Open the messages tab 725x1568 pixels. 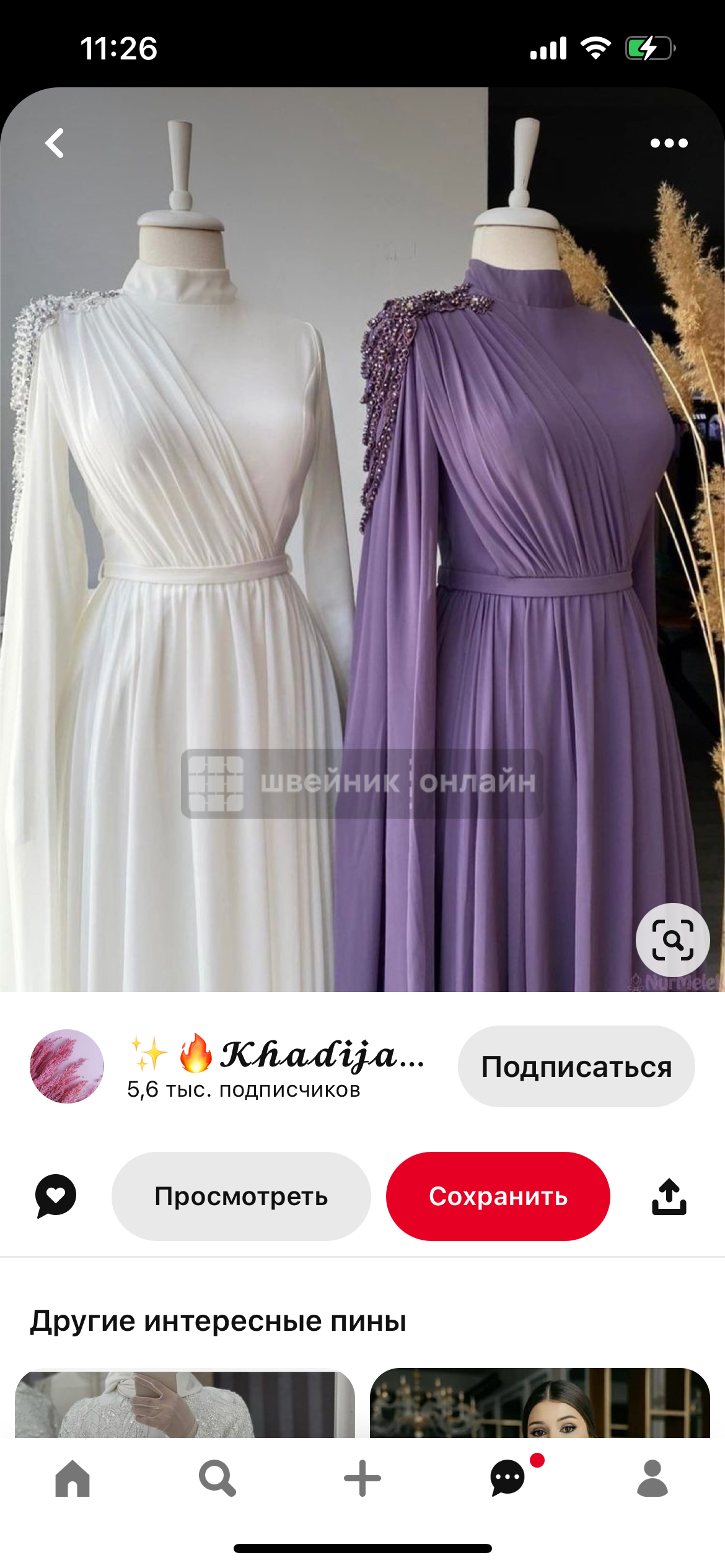[508, 1478]
